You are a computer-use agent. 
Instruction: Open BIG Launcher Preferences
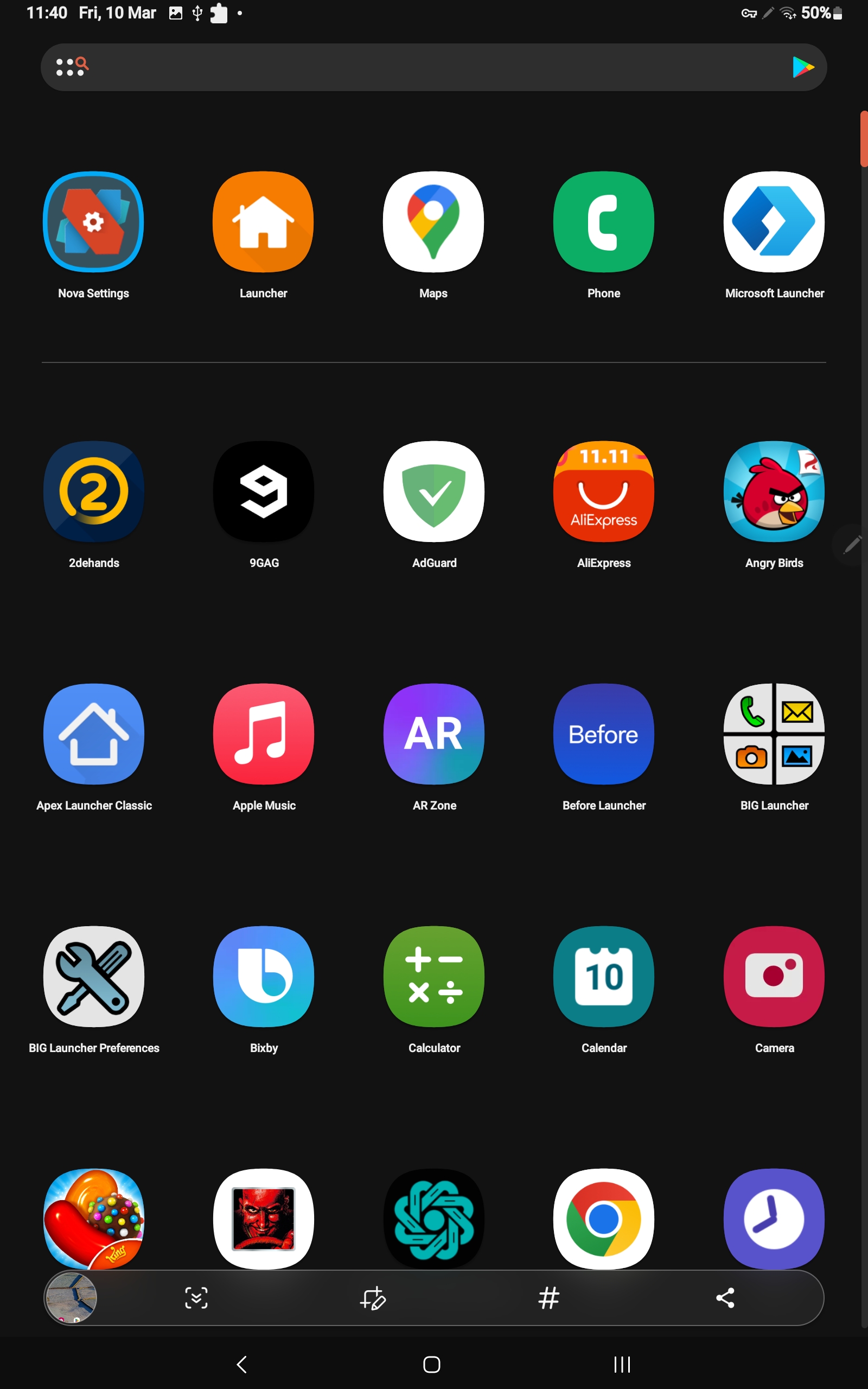(93, 976)
